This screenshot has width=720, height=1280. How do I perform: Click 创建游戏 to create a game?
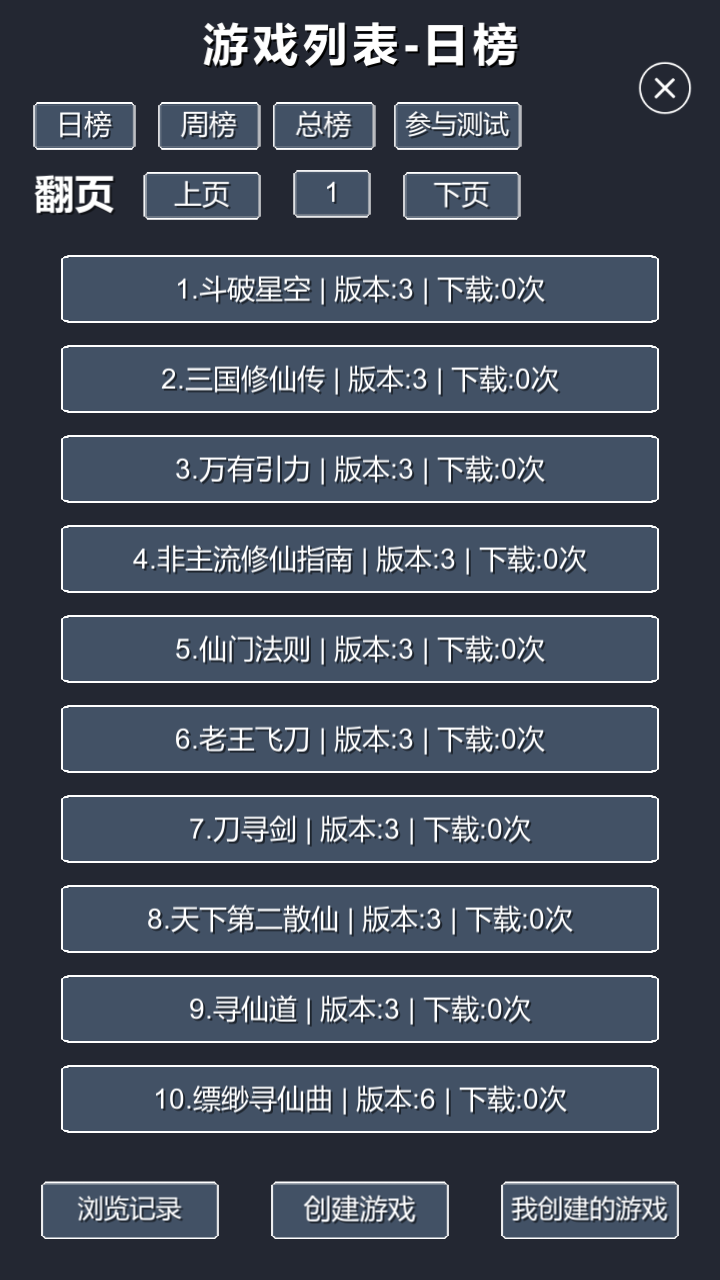coord(360,1210)
